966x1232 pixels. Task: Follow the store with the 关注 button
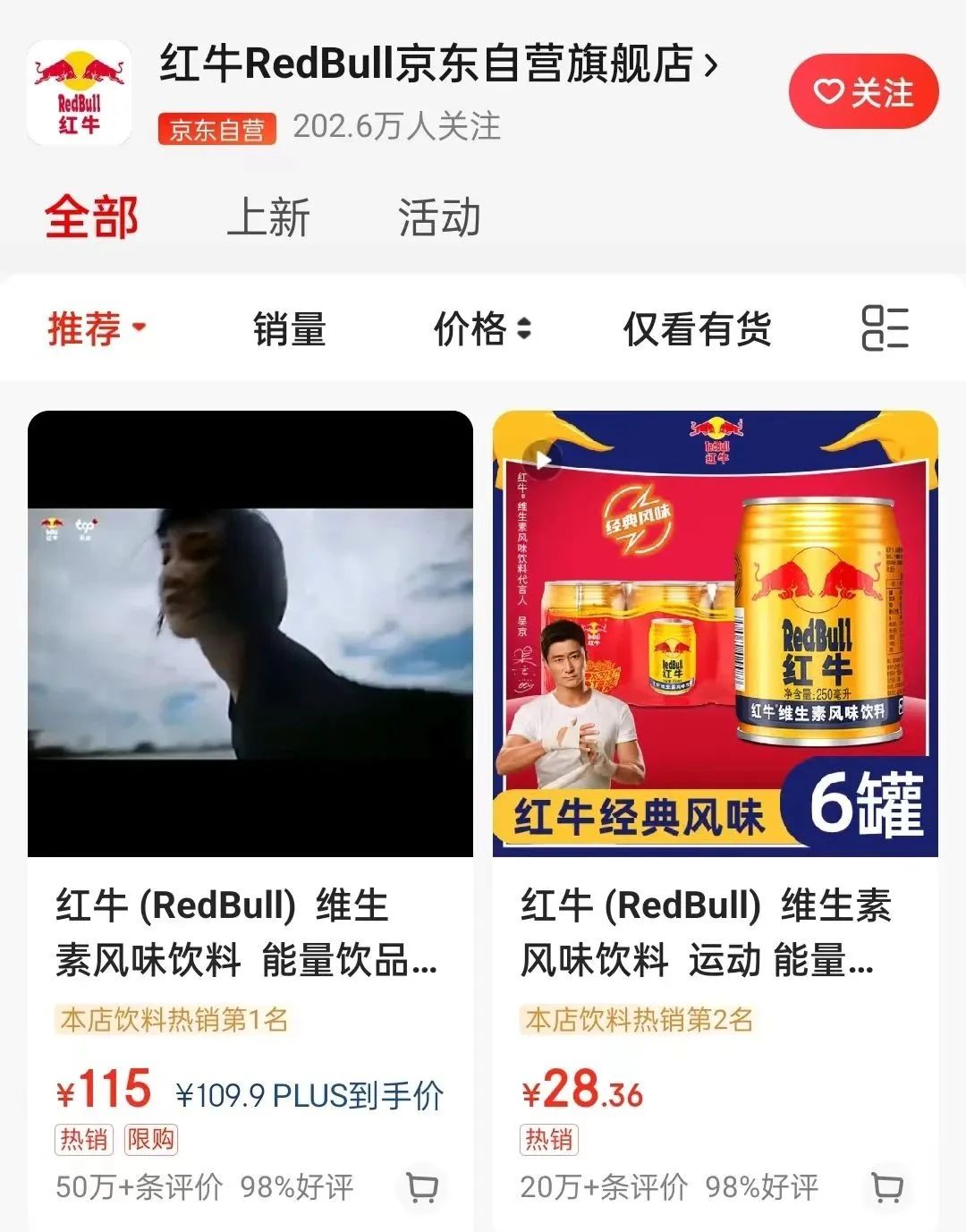click(x=863, y=91)
